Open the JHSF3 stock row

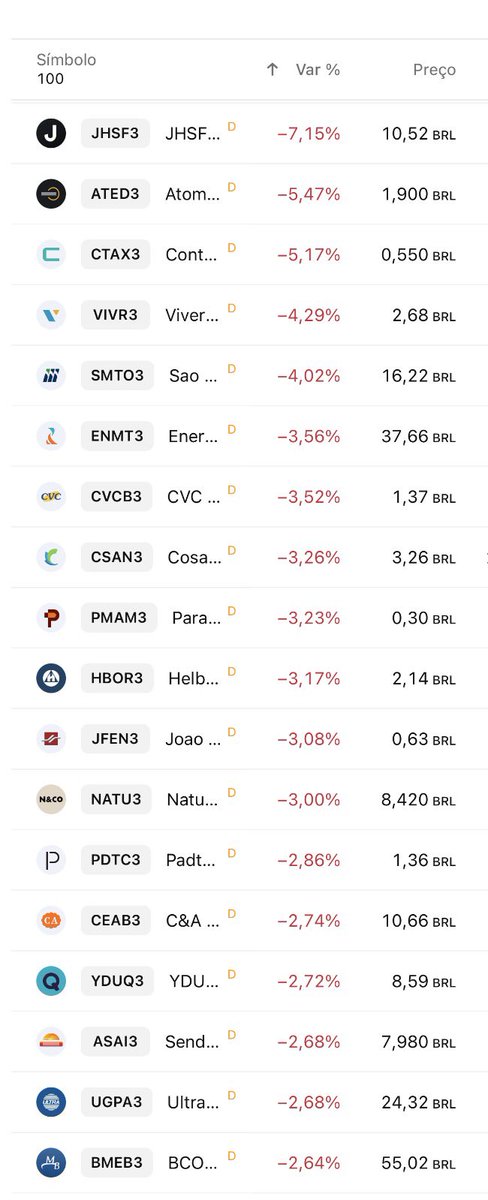tap(244, 133)
